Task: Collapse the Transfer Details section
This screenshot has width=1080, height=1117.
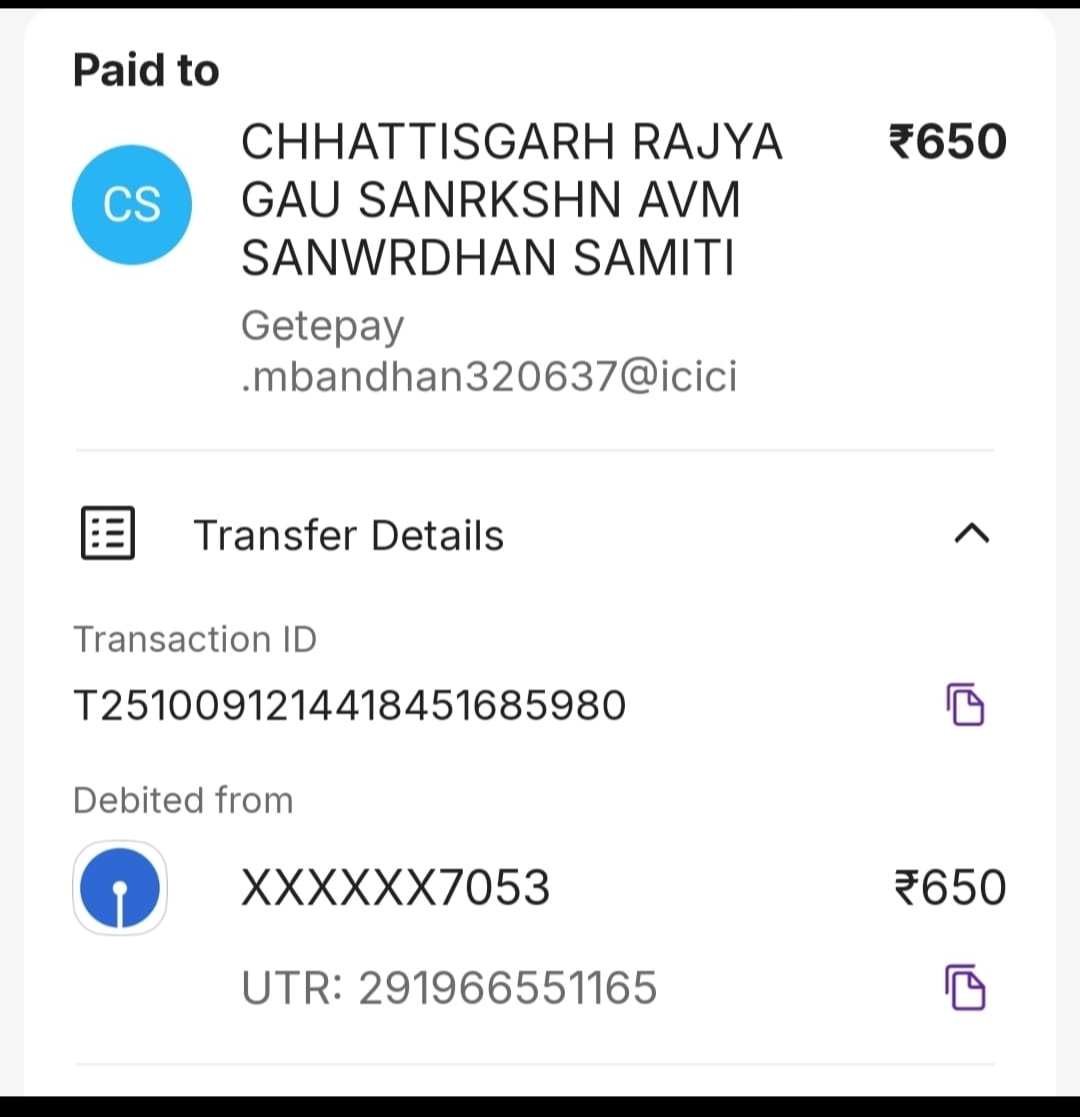Action: pyautogui.click(x=971, y=535)
